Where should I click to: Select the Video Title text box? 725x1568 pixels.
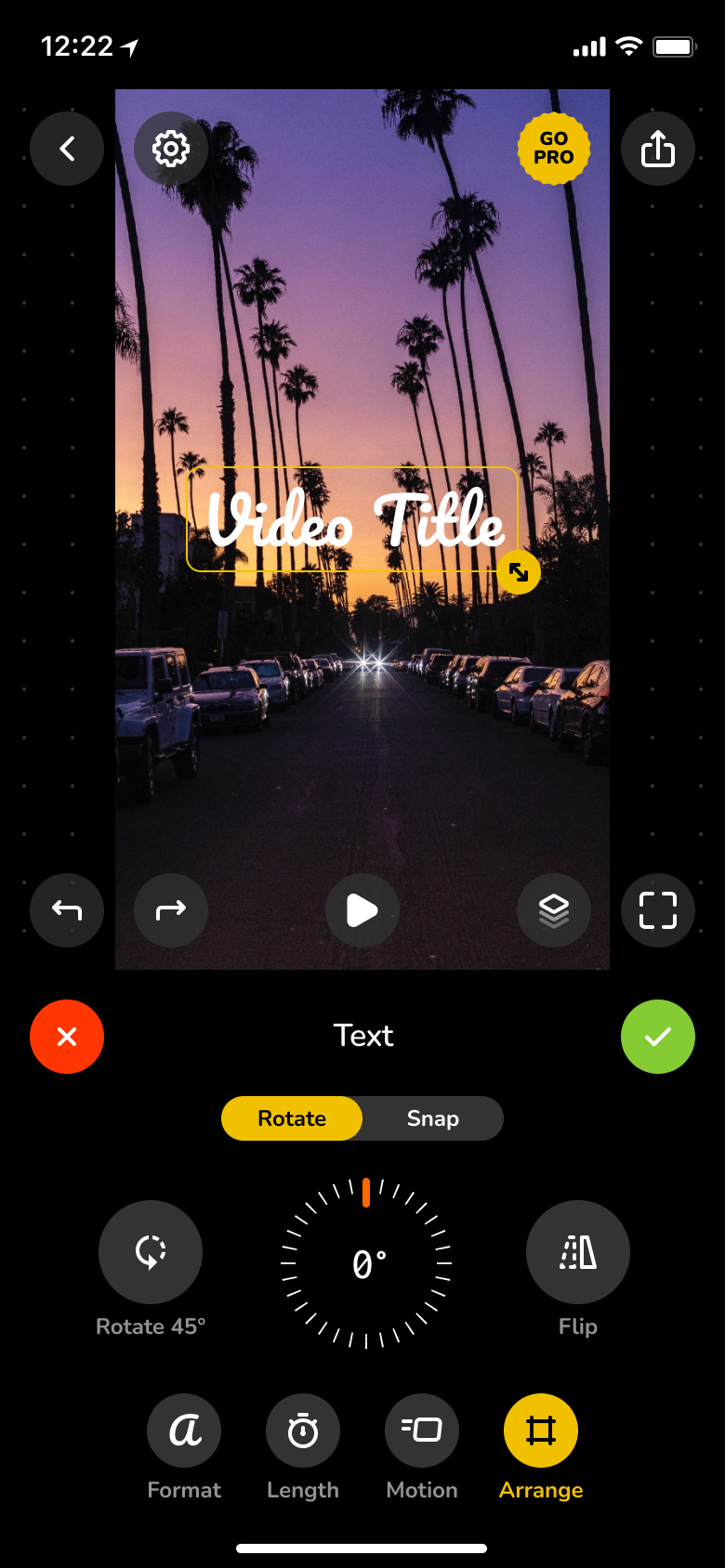[352, 518]
